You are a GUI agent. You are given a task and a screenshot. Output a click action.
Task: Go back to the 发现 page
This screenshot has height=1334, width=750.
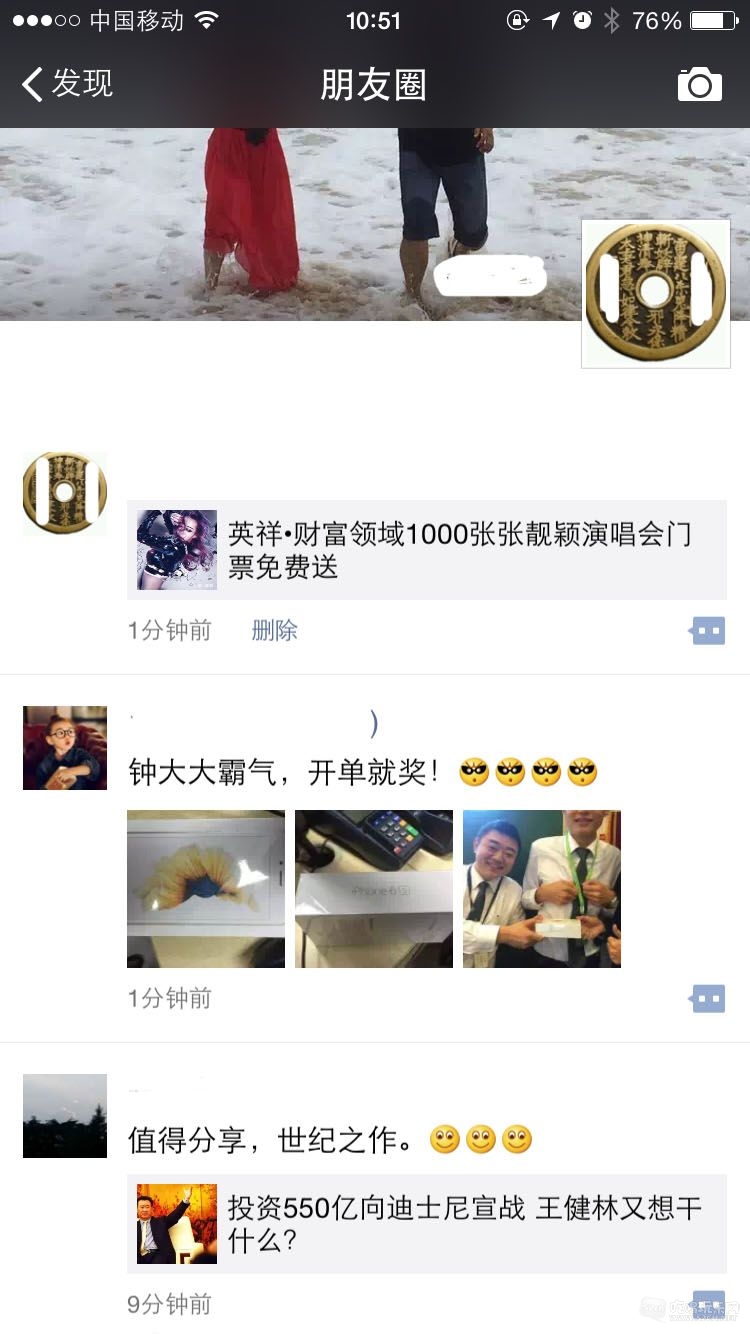(67, 84)
